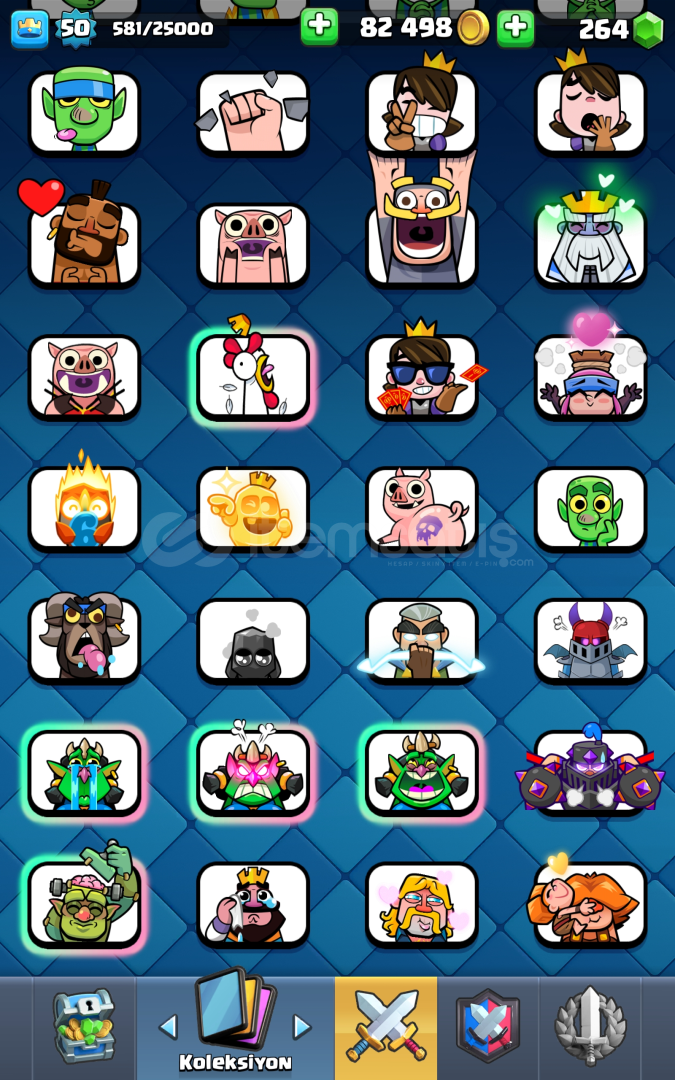Open the Koleksiyon card collection tab

tap(235, 1026)
